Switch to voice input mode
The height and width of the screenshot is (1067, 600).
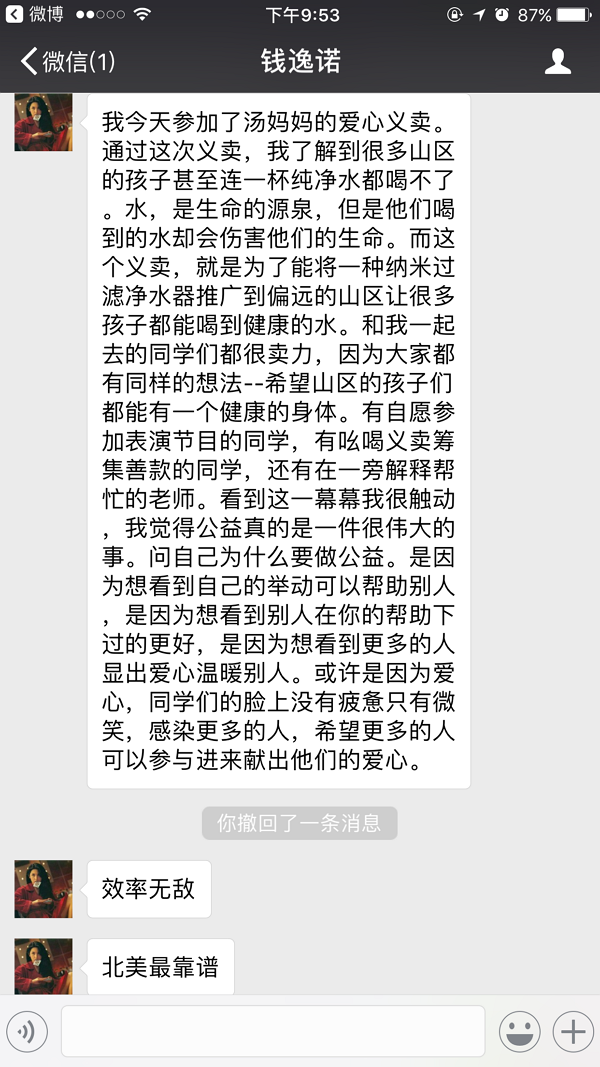[x=27, y=1032]
